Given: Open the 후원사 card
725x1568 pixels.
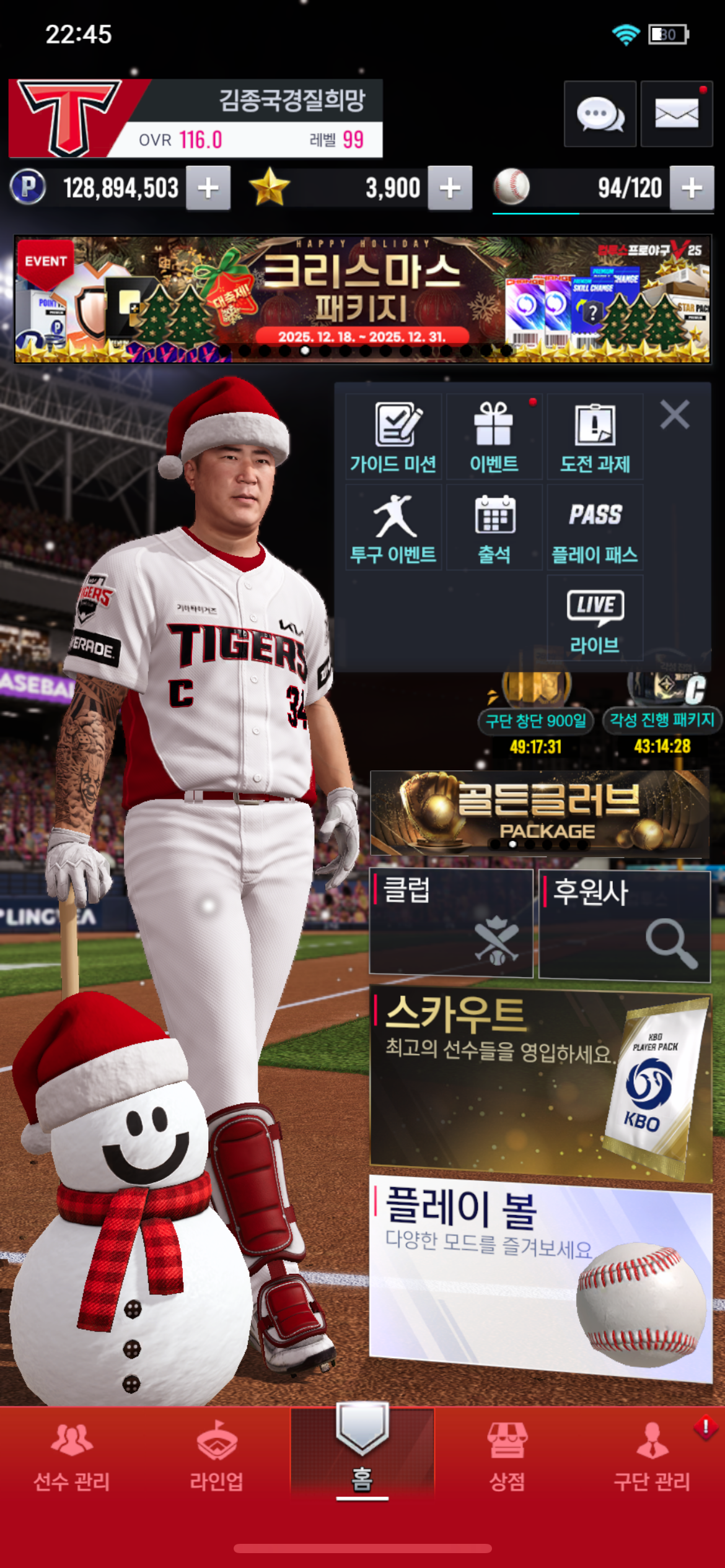Looking at the screenshot, I should tap(625, 925).
